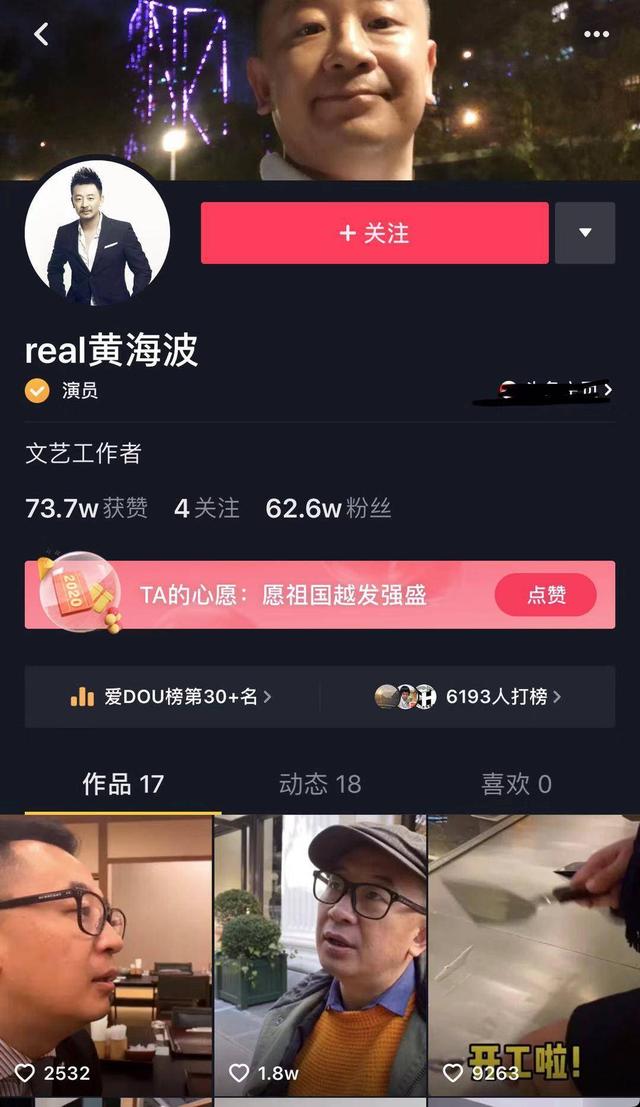Switch to the 喜欢 0 tab
Image resolution: width=640 pixels, height=1107 pixels.
516,784
